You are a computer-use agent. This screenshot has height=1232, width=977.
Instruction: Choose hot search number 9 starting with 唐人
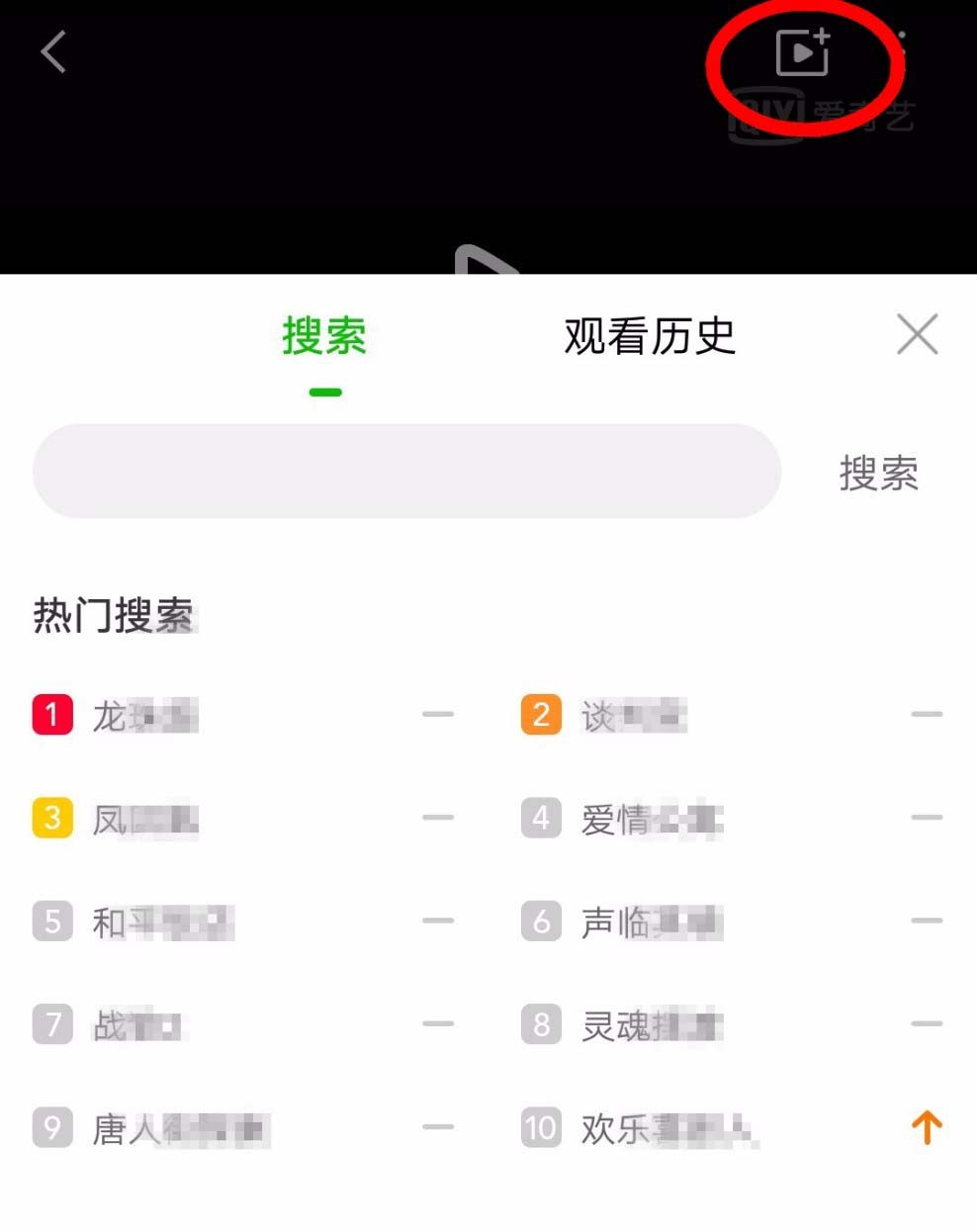tap(181, 1128)
